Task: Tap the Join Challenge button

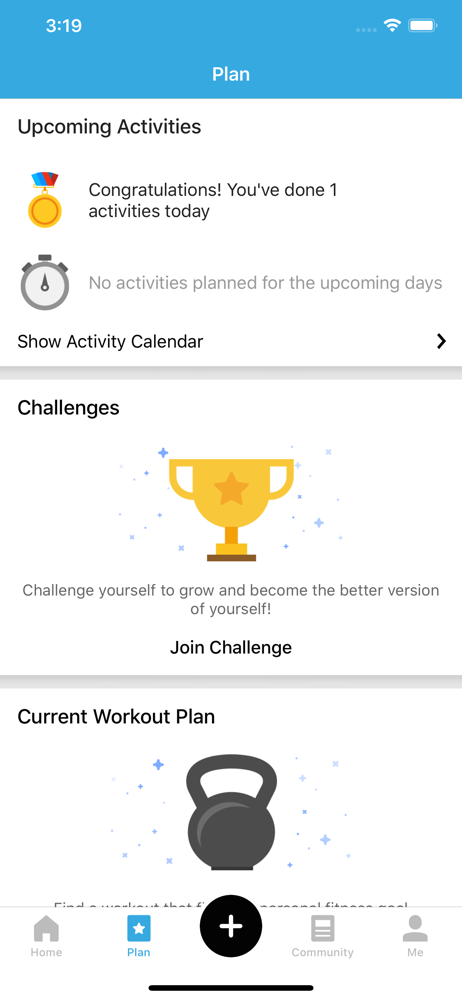Action: point(231,647)
